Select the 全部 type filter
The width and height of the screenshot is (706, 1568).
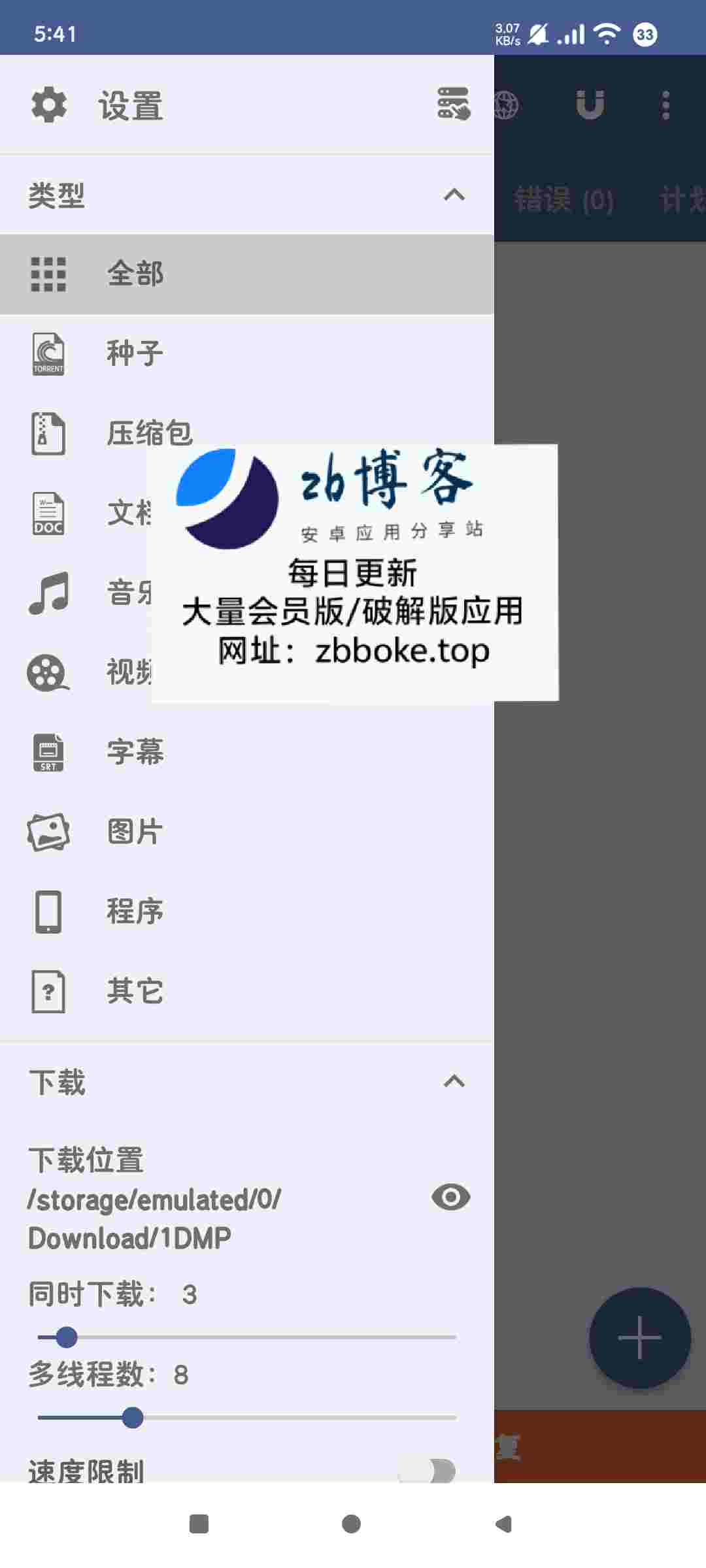[247, 274]
